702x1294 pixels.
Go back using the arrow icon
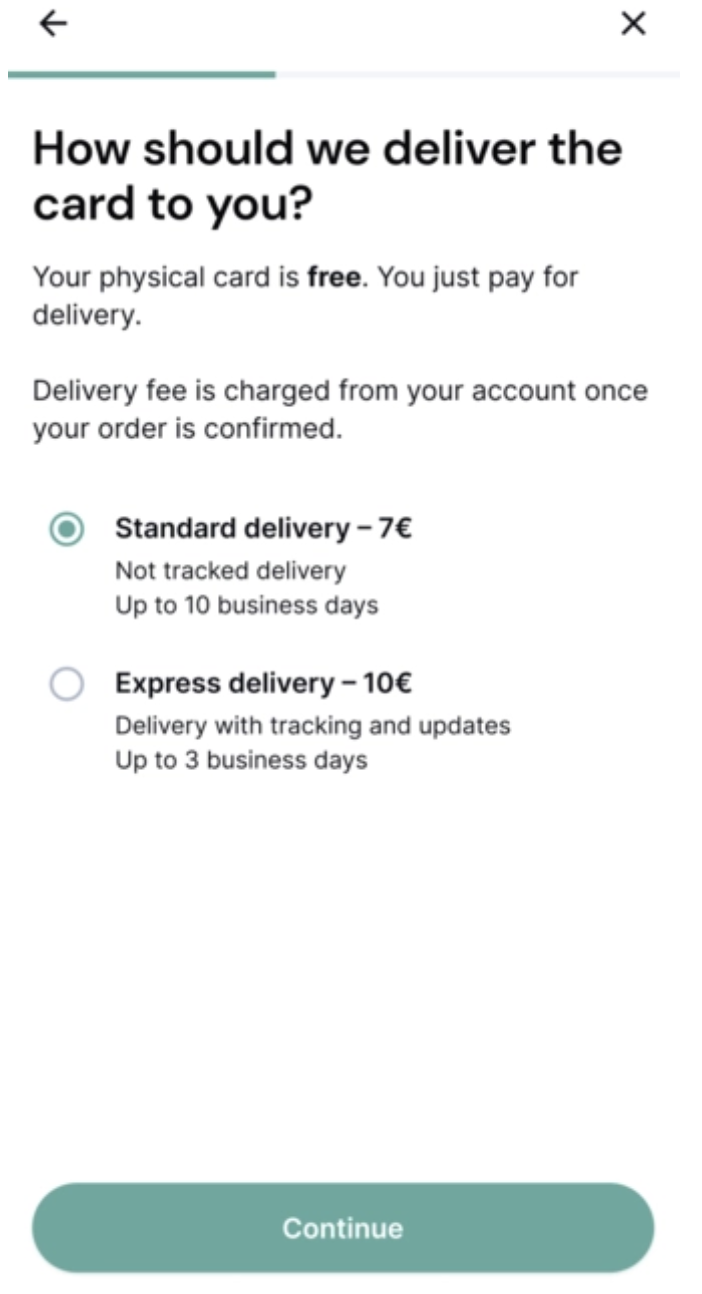48,24
